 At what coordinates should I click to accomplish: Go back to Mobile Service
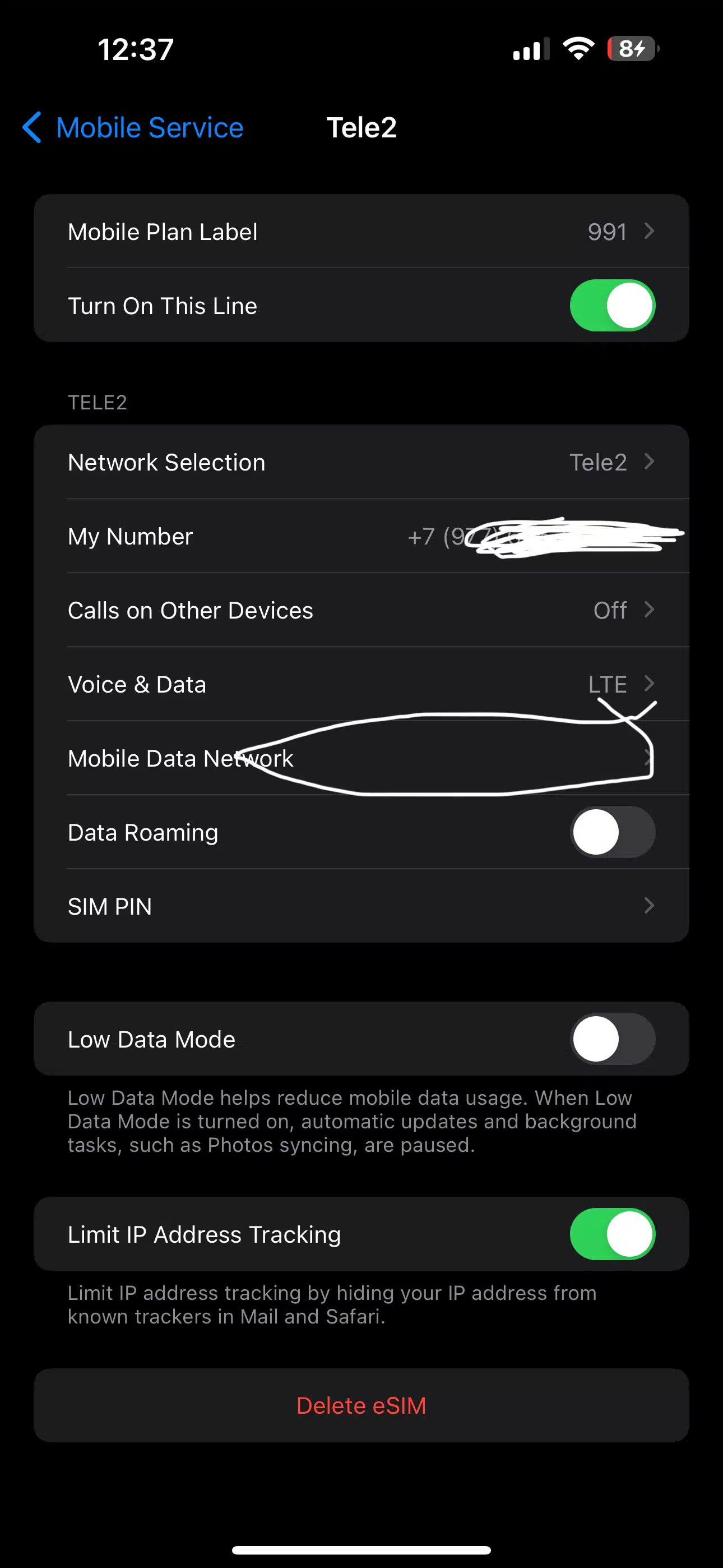tap(133, 128)
